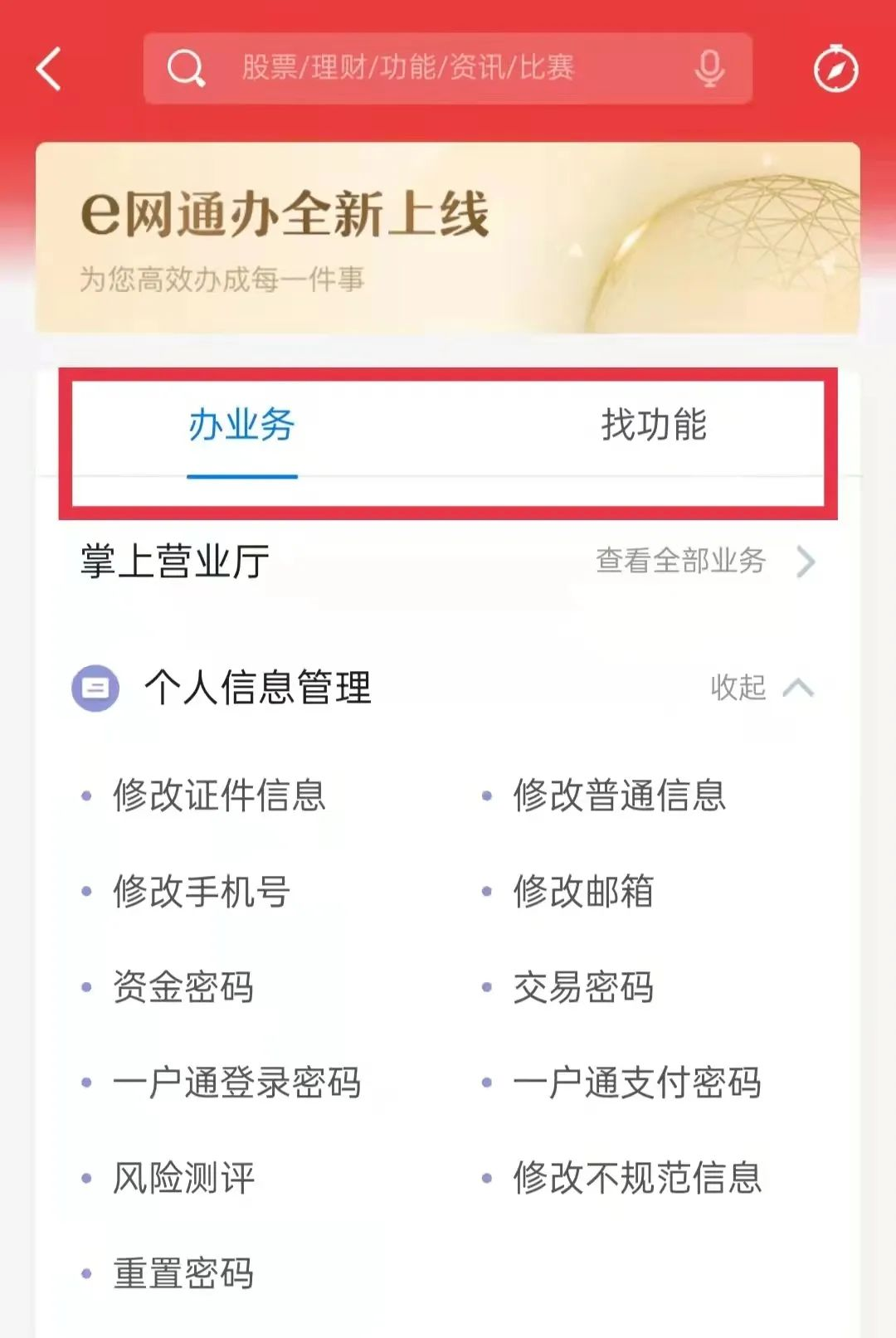The height and width of the screenshot is (1338, 896).
Task: Choose 重置密码
Action: (183, 1273)
